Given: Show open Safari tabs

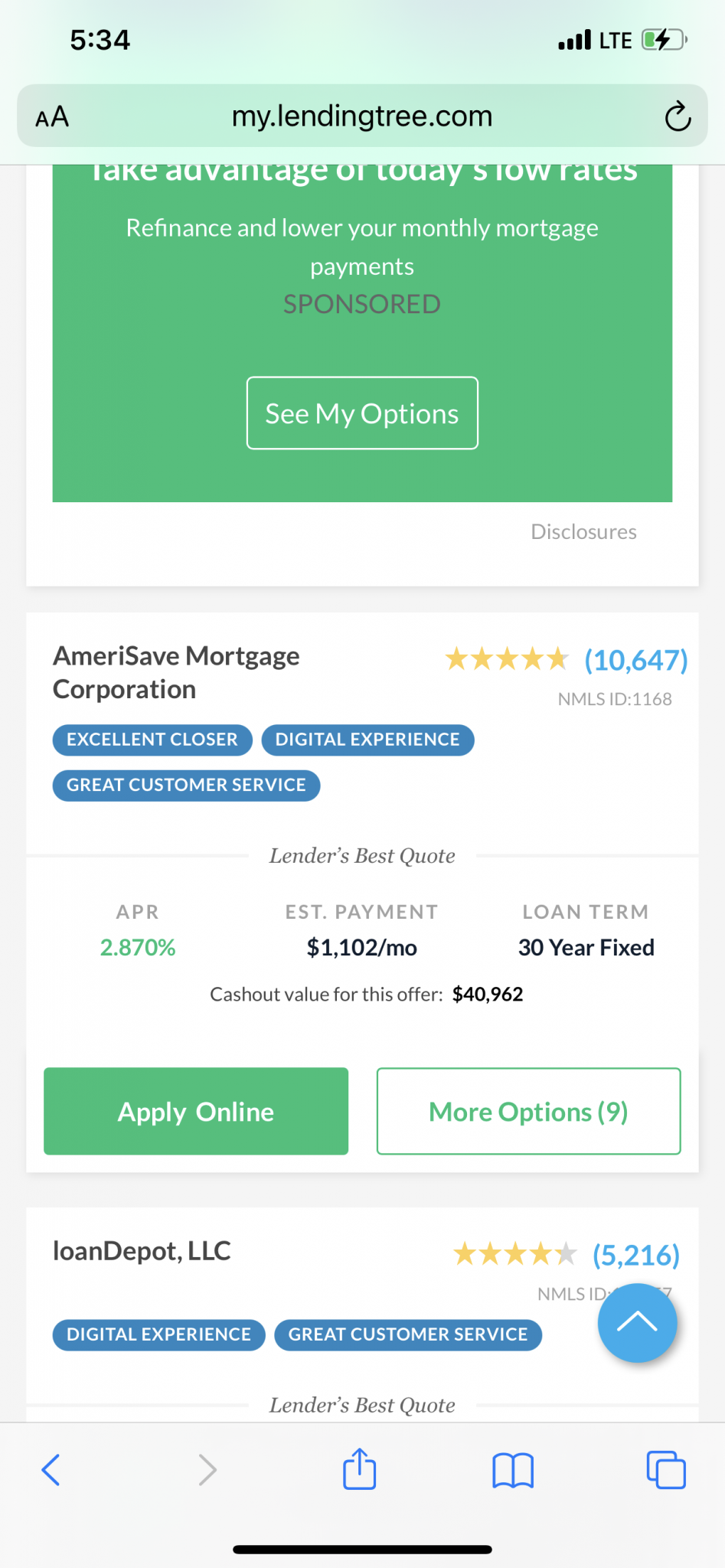Looking at the screenshot, I should coord(666,1469).
